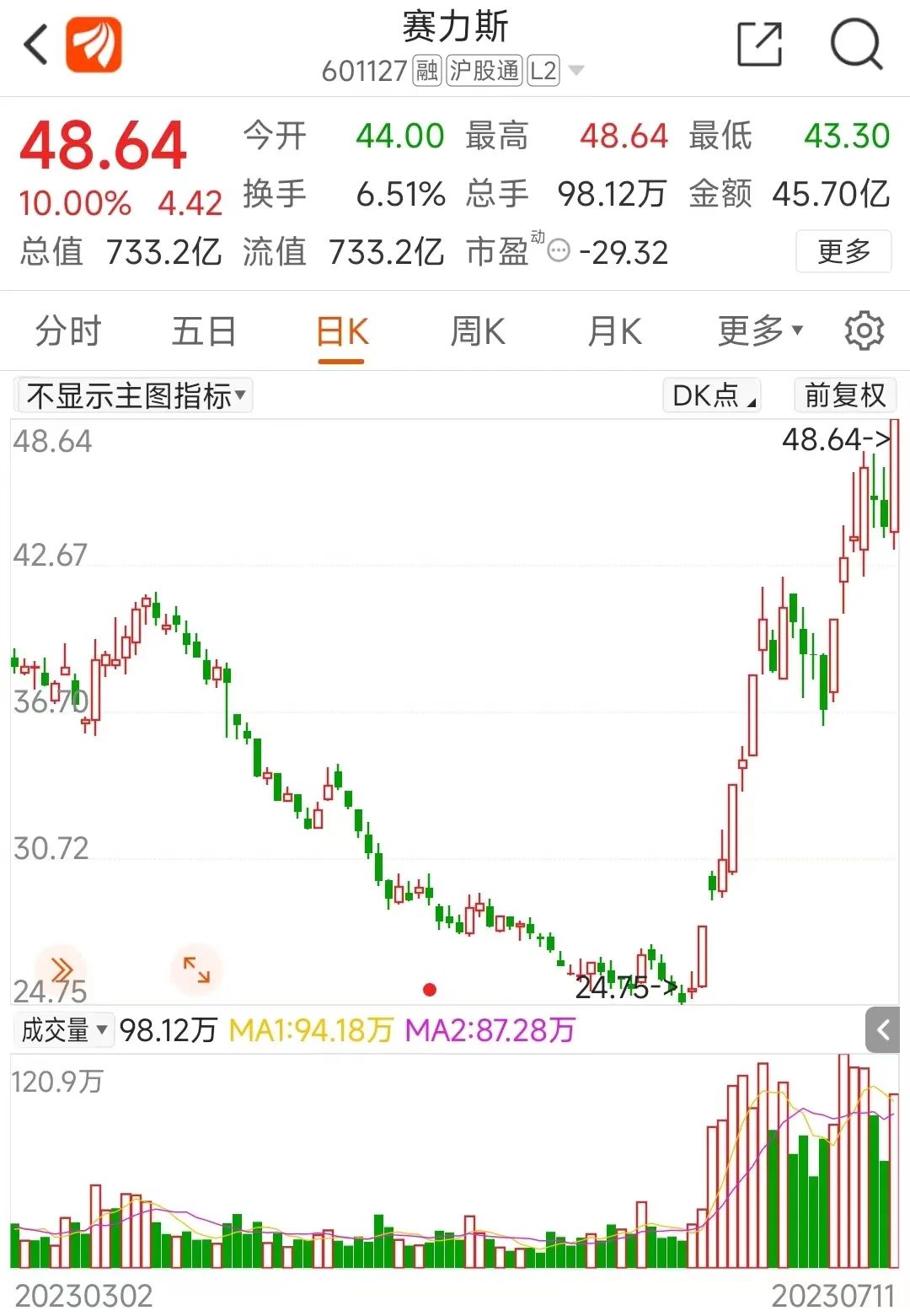Go back with the top-left arrow
The image size is (910, 1316).
[x=36, y=45]
